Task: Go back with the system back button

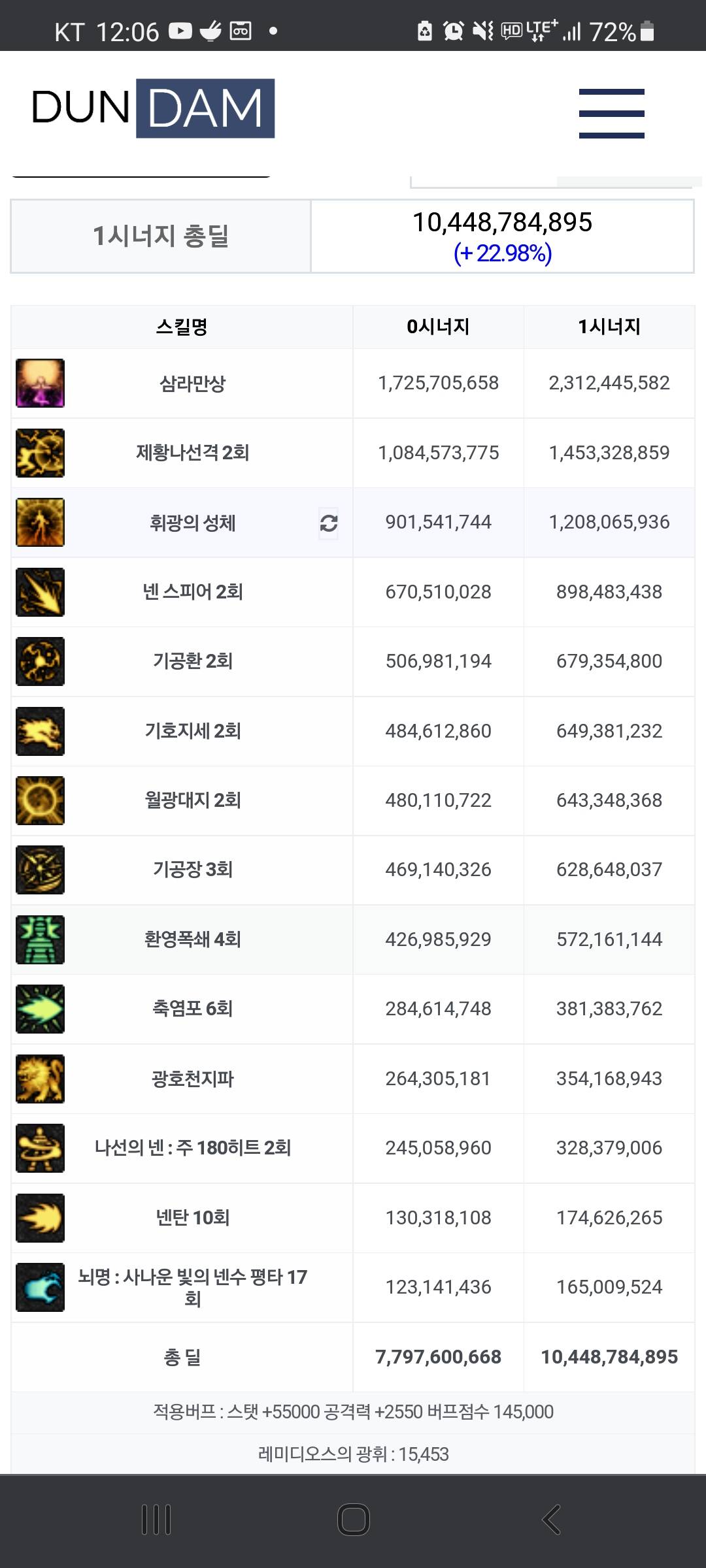Action: click(551, 1519)
